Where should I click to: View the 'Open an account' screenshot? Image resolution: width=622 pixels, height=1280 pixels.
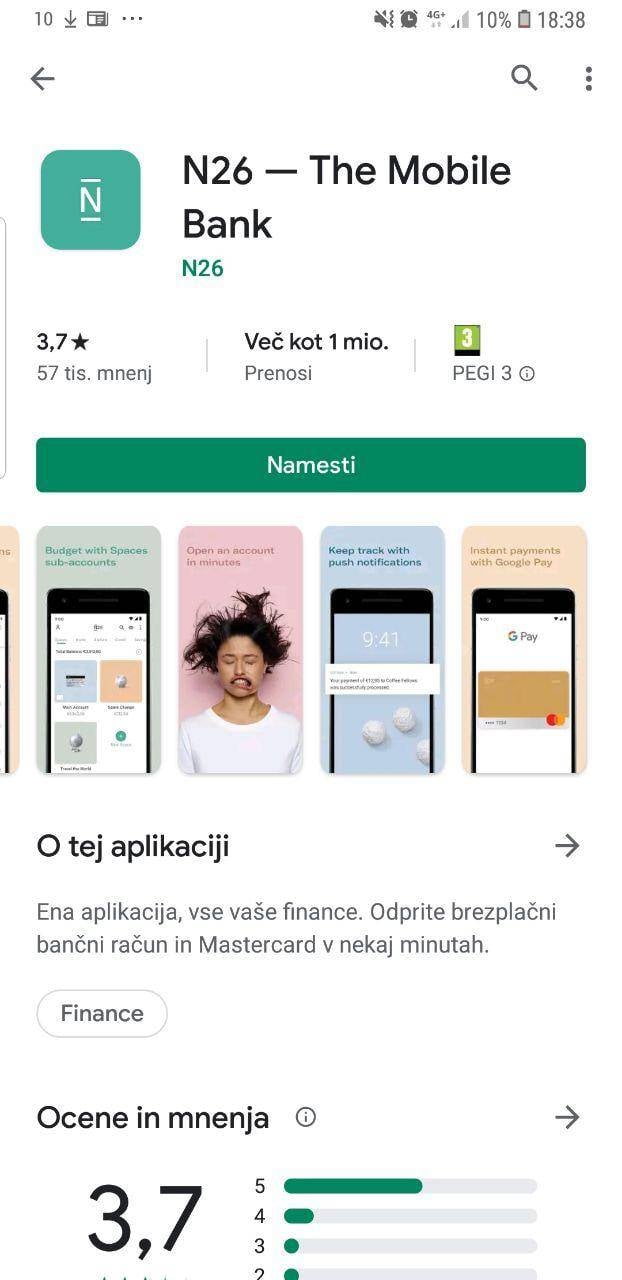240,650
